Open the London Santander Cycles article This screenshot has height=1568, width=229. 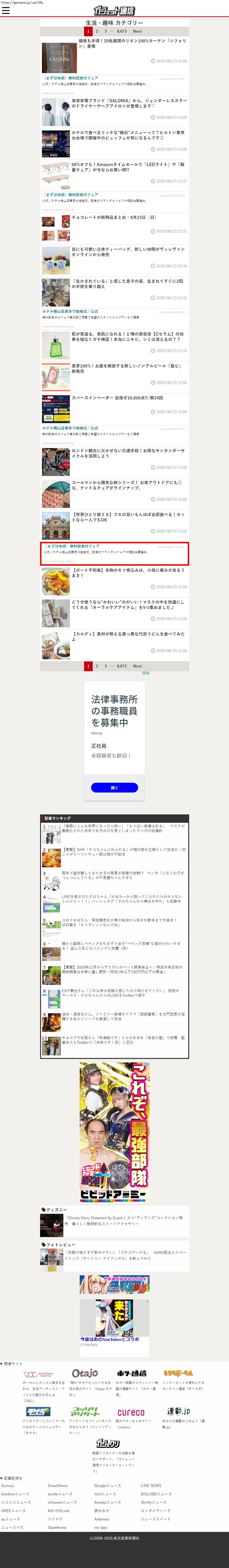pos(129,453)
